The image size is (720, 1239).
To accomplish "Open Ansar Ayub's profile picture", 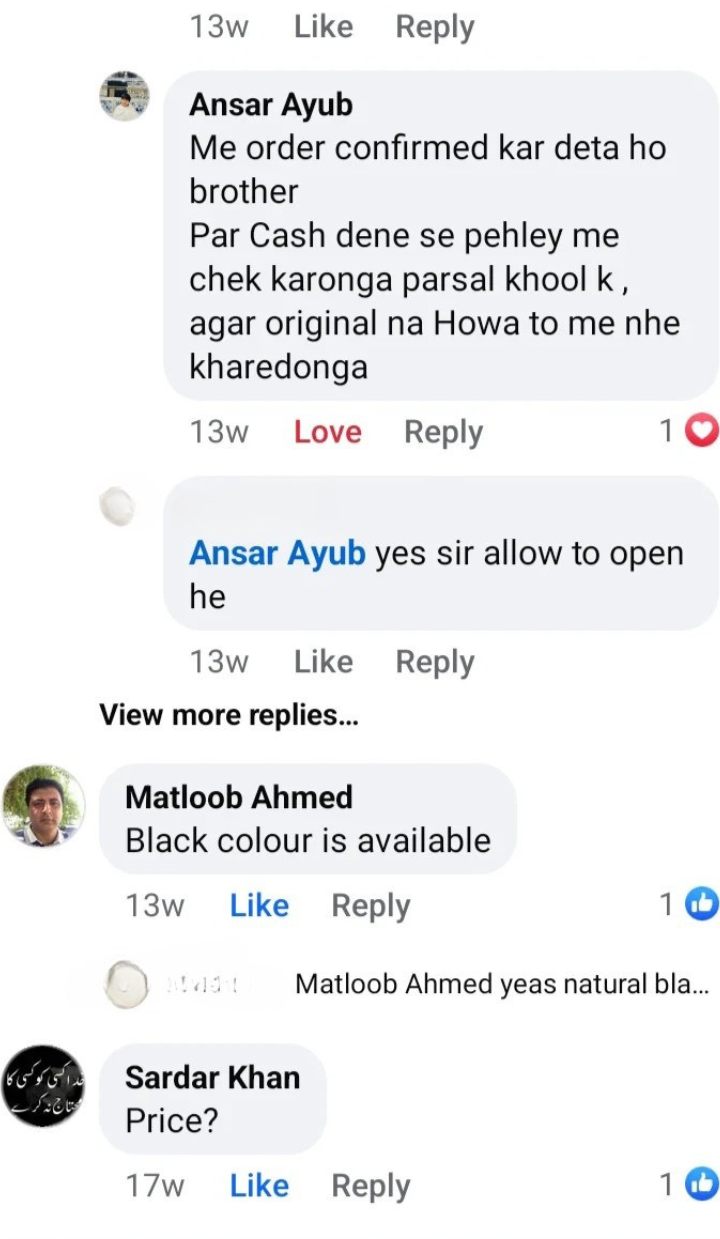I will 125,96.
